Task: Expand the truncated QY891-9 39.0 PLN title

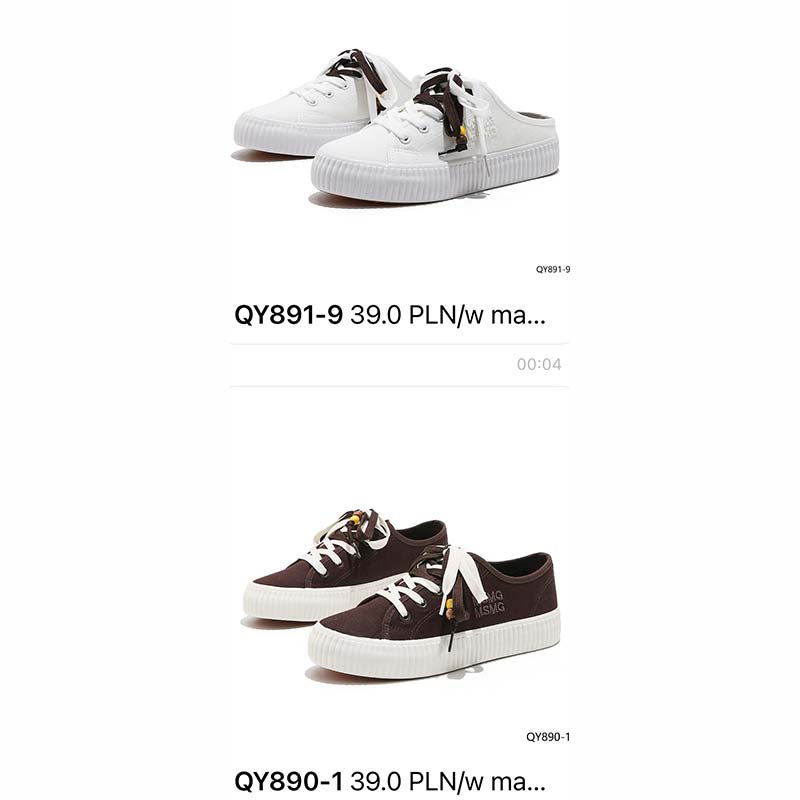Action: pyautogui.click(x=390, y=316)
